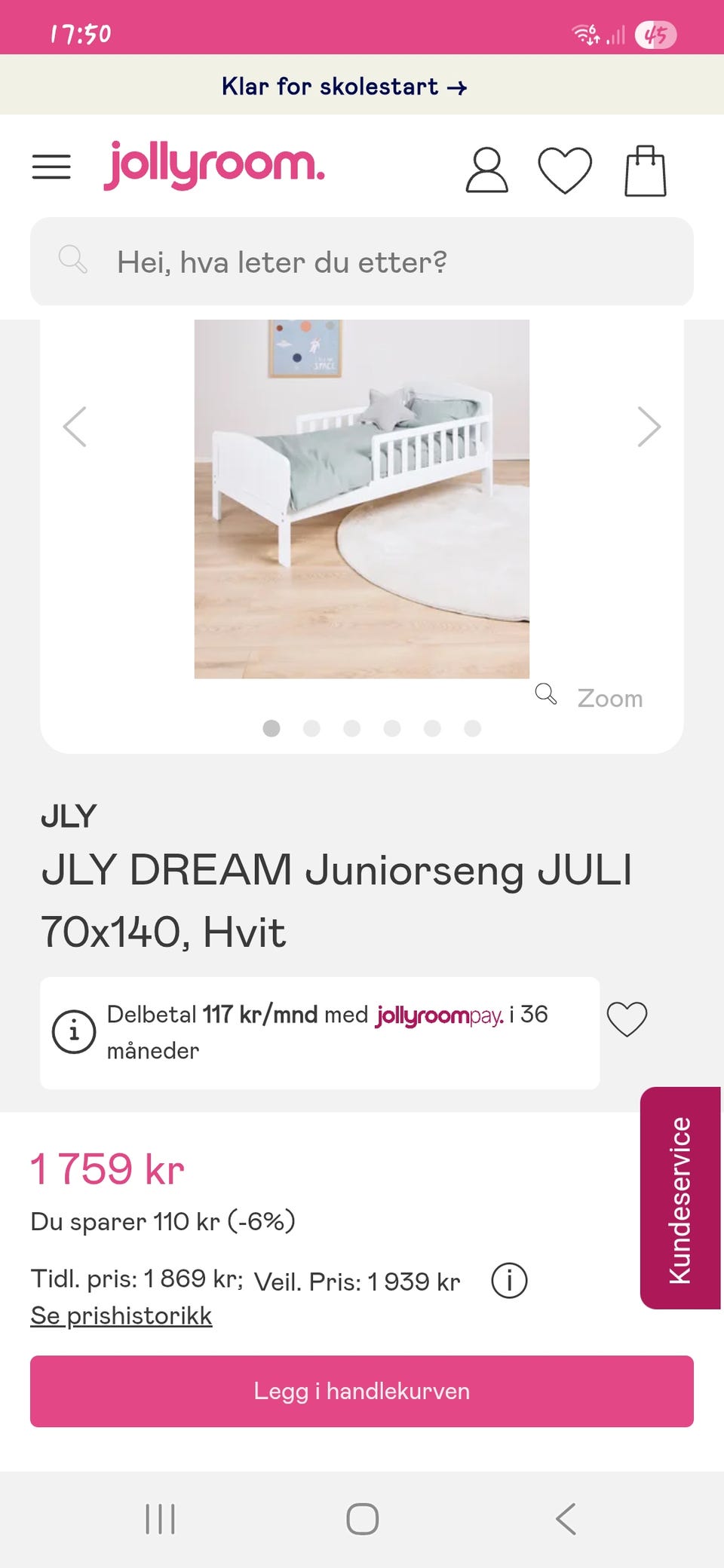
Task: Open the "Klar for skolestart" banner
Action: [x=345, y=87]
